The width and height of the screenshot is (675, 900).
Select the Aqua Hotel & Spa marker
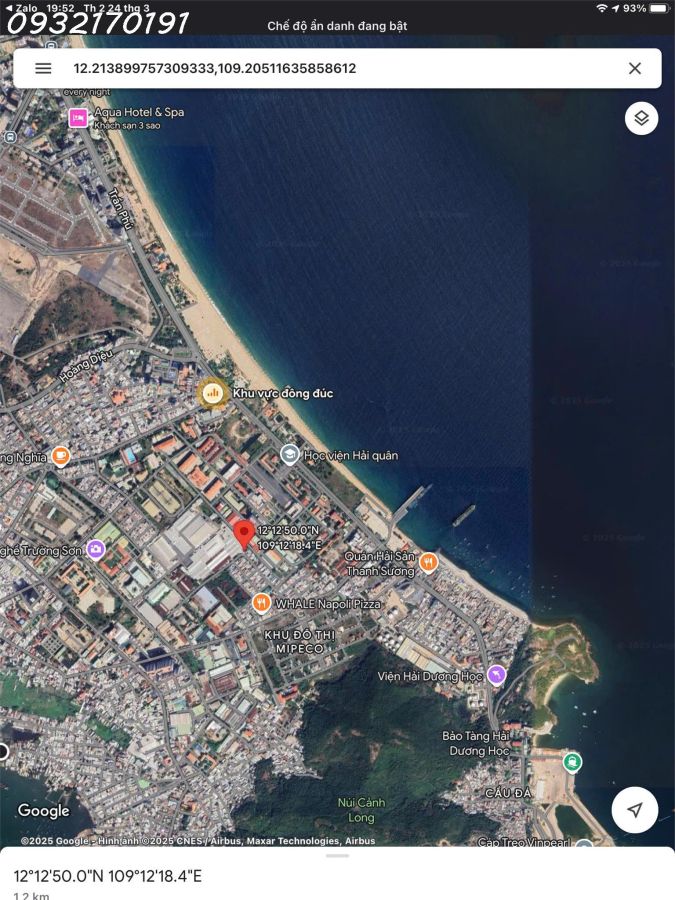pyautogui.click(x=78, y=118)
